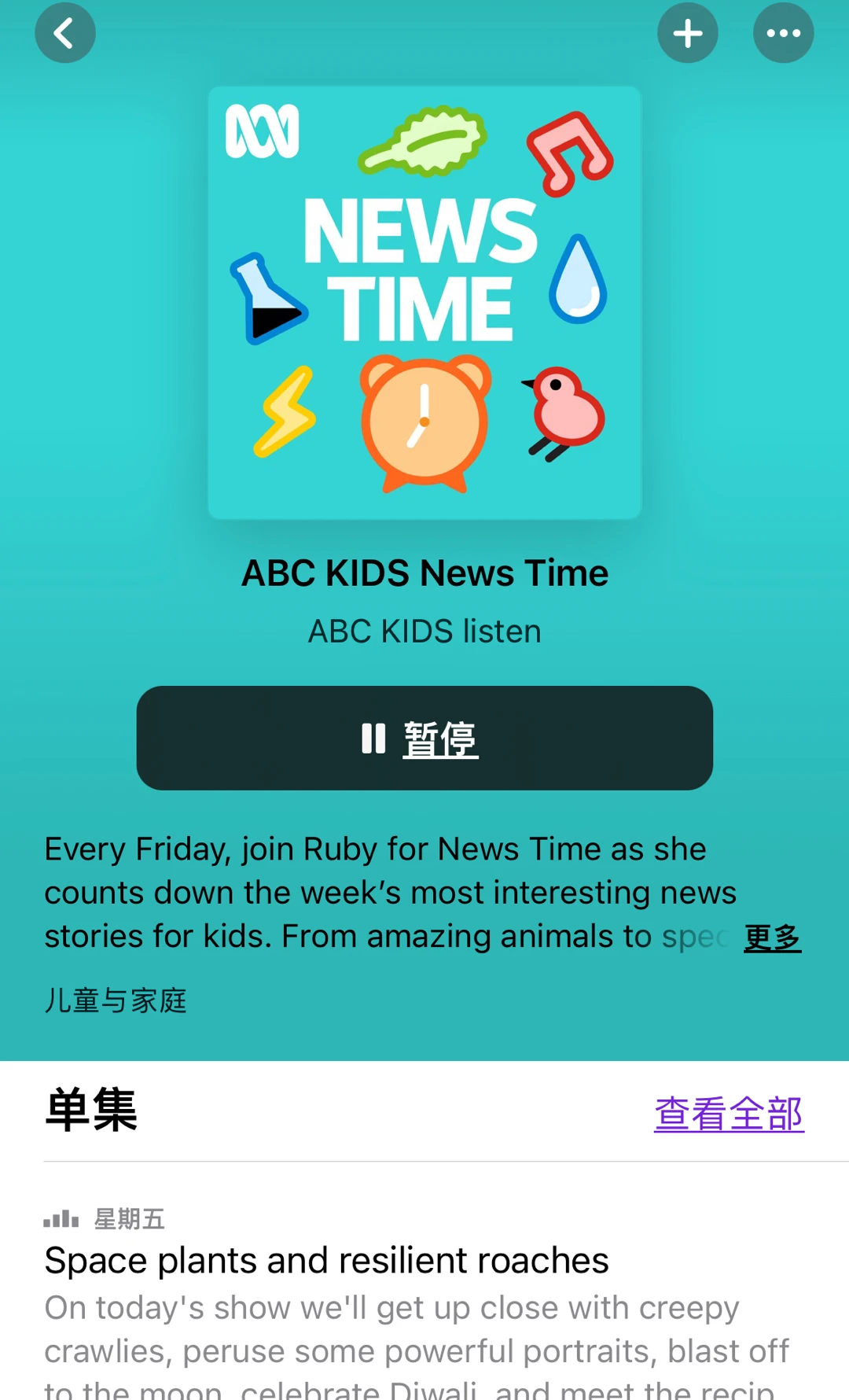Image resolution: width=849 pixels, height=1400 pixels.
Task: Open the three-dot overflow menu
Action: [783, 33]
